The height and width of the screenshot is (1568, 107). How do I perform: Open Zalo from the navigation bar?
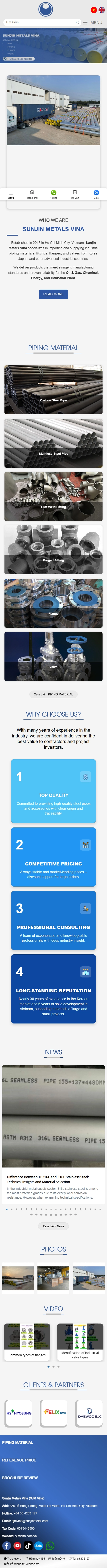click(x=96, y=194)
